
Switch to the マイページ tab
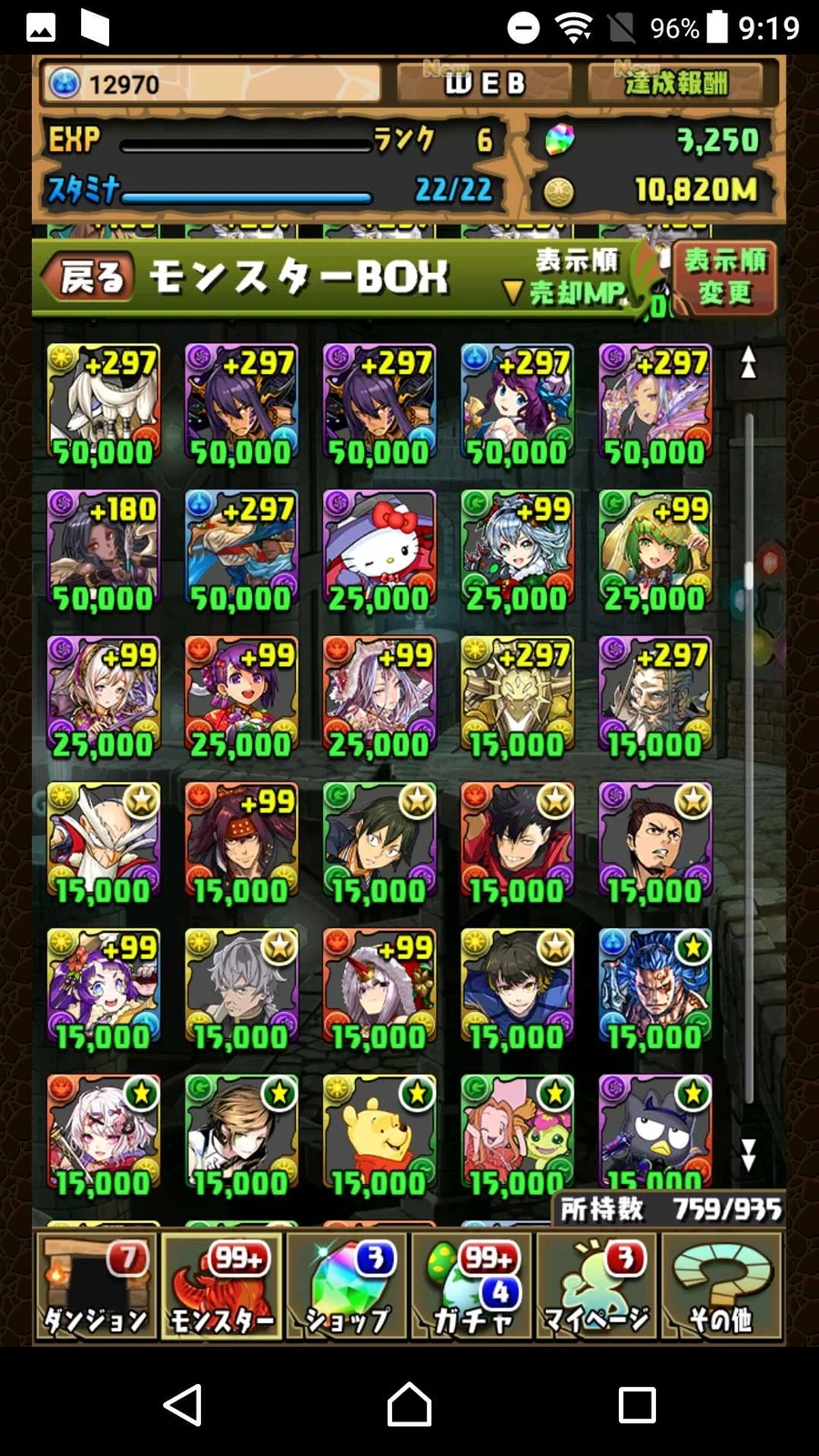(x=597, y=1287)
